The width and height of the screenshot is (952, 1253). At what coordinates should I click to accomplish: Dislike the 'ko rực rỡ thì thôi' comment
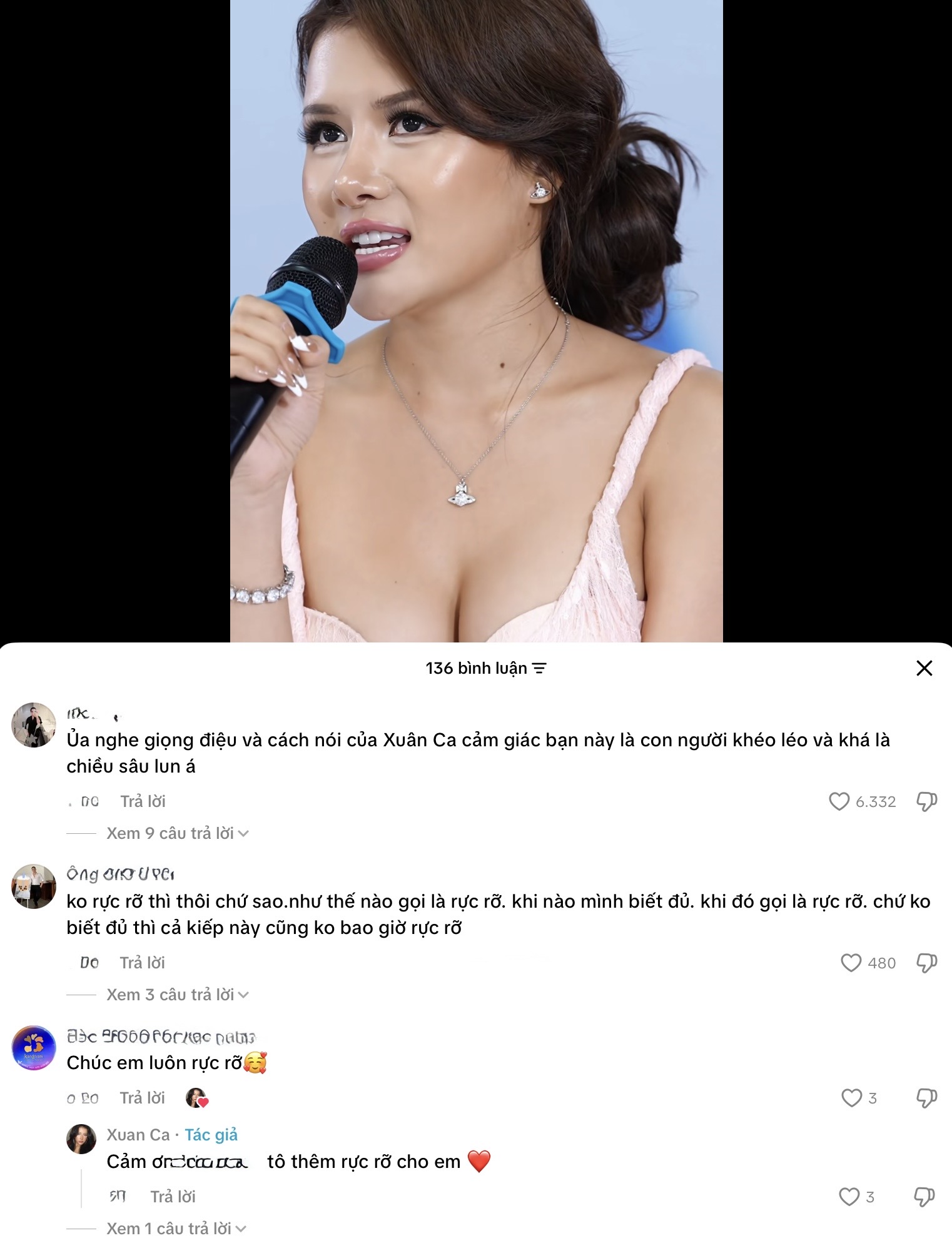click(x=926, y=963)
